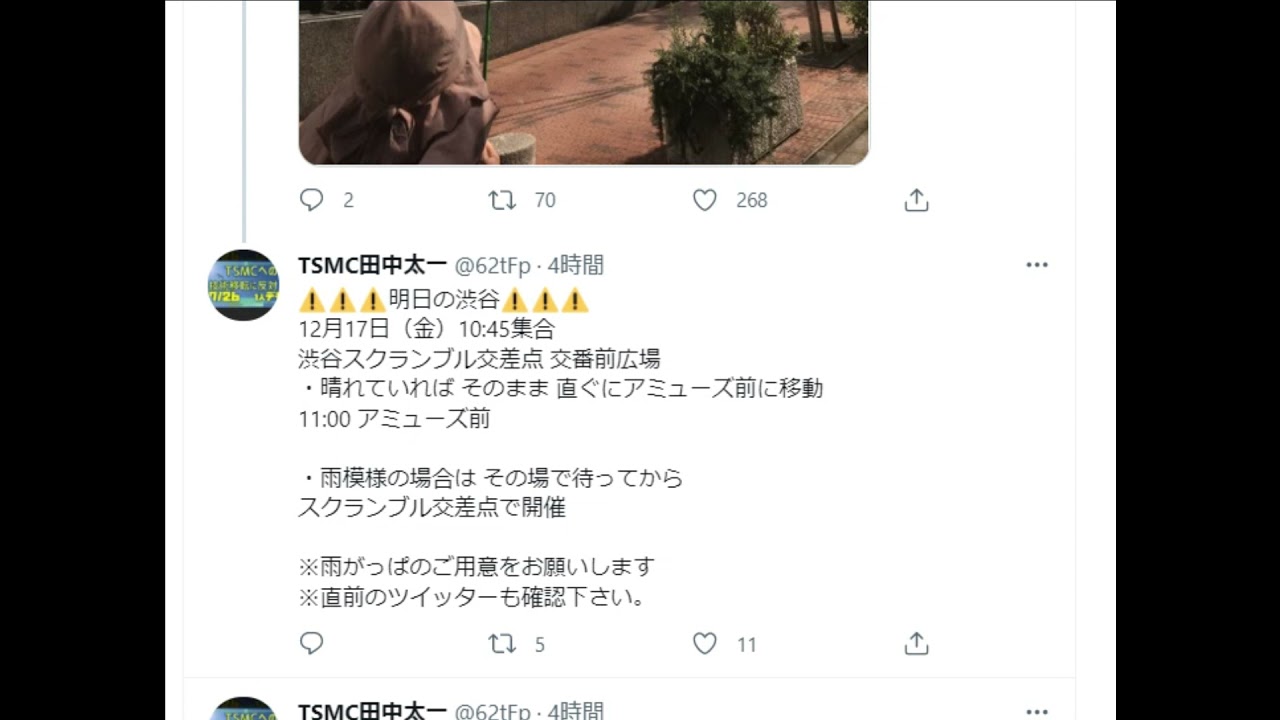Share the photo tweet
Screen dimensions: 1280x720
(x=916, y=200)
